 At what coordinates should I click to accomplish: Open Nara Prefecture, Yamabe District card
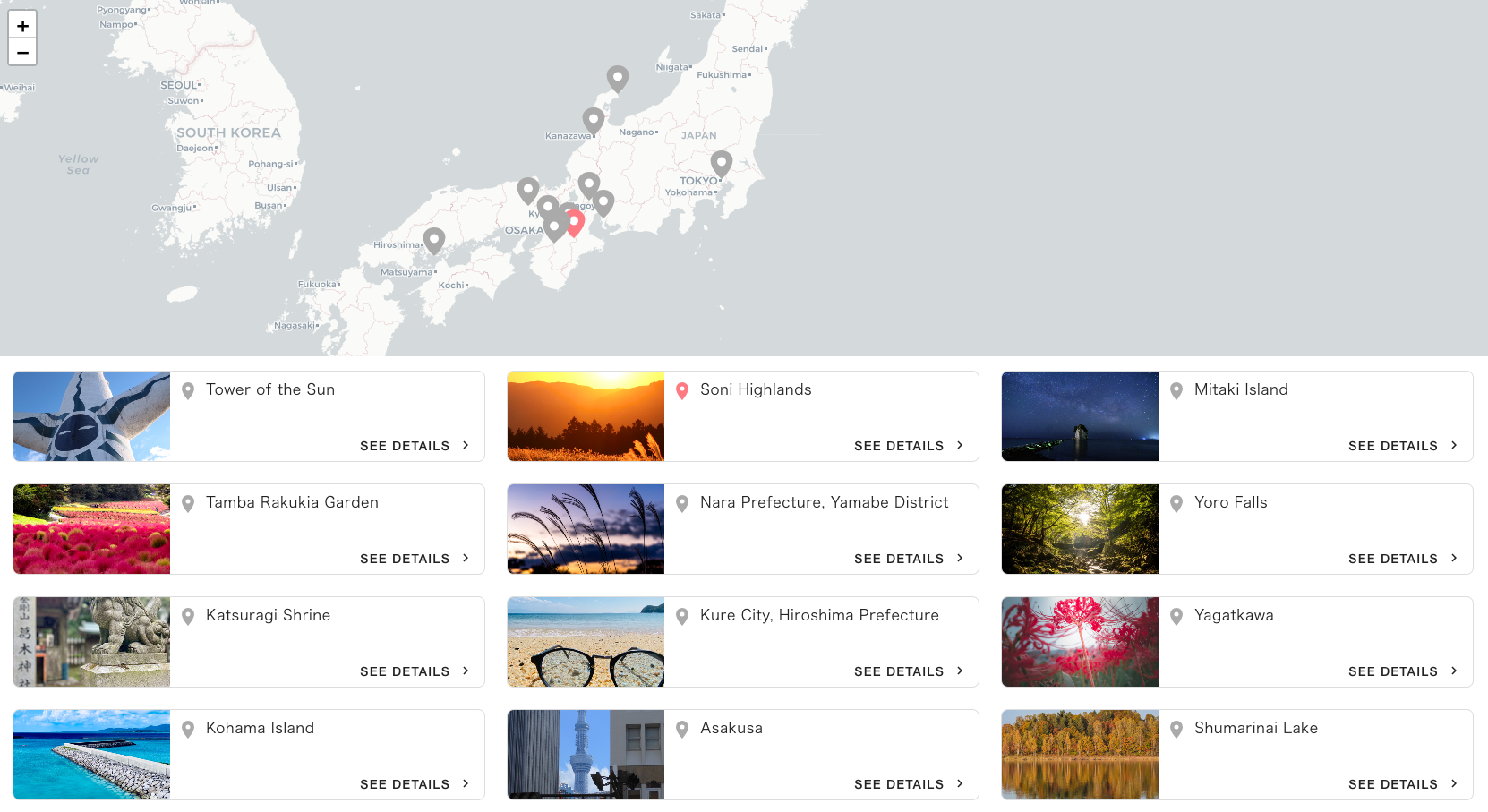(743, 529)
